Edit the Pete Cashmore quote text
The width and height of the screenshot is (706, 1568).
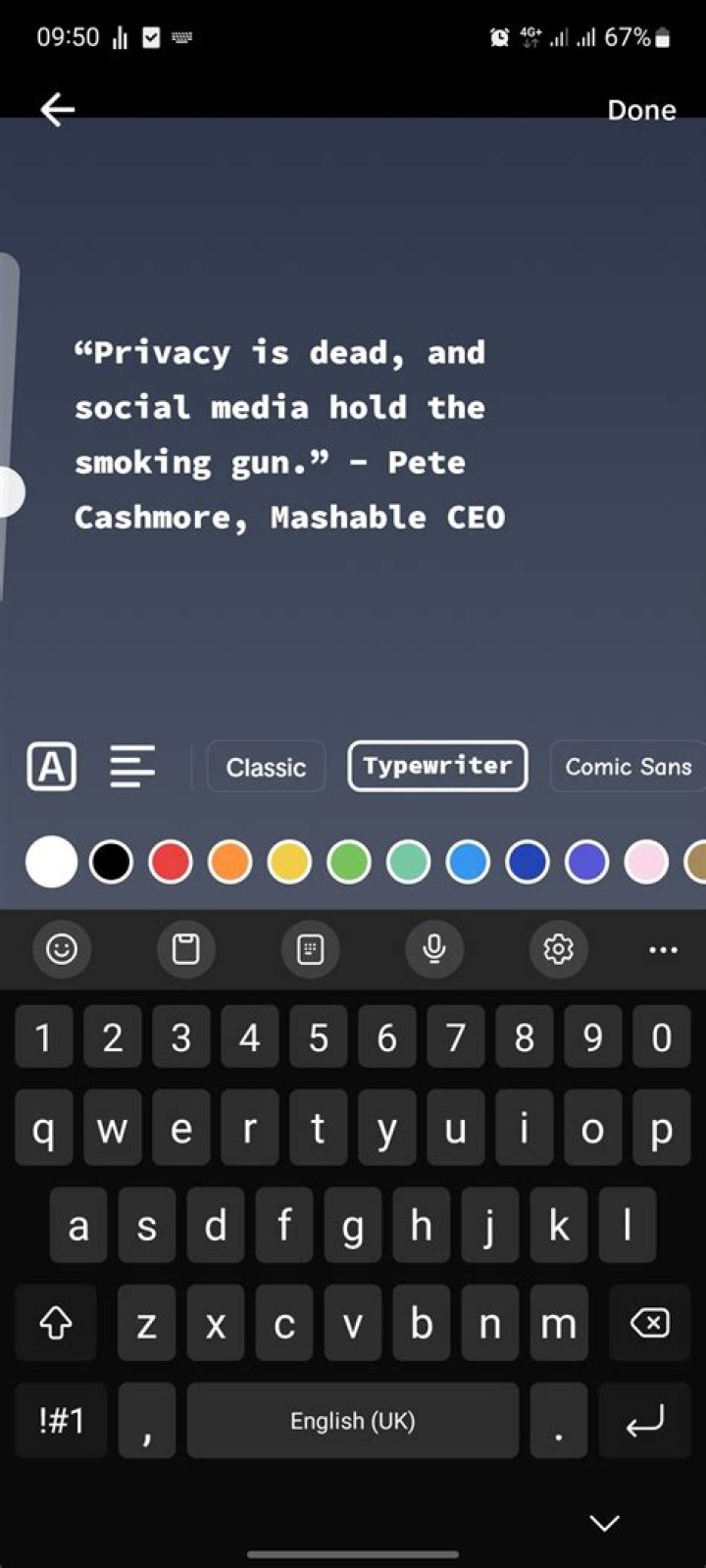[289, 434]
